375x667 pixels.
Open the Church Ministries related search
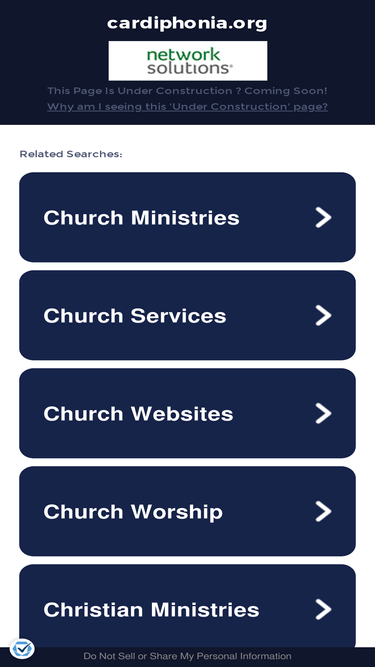click(187, 217)
